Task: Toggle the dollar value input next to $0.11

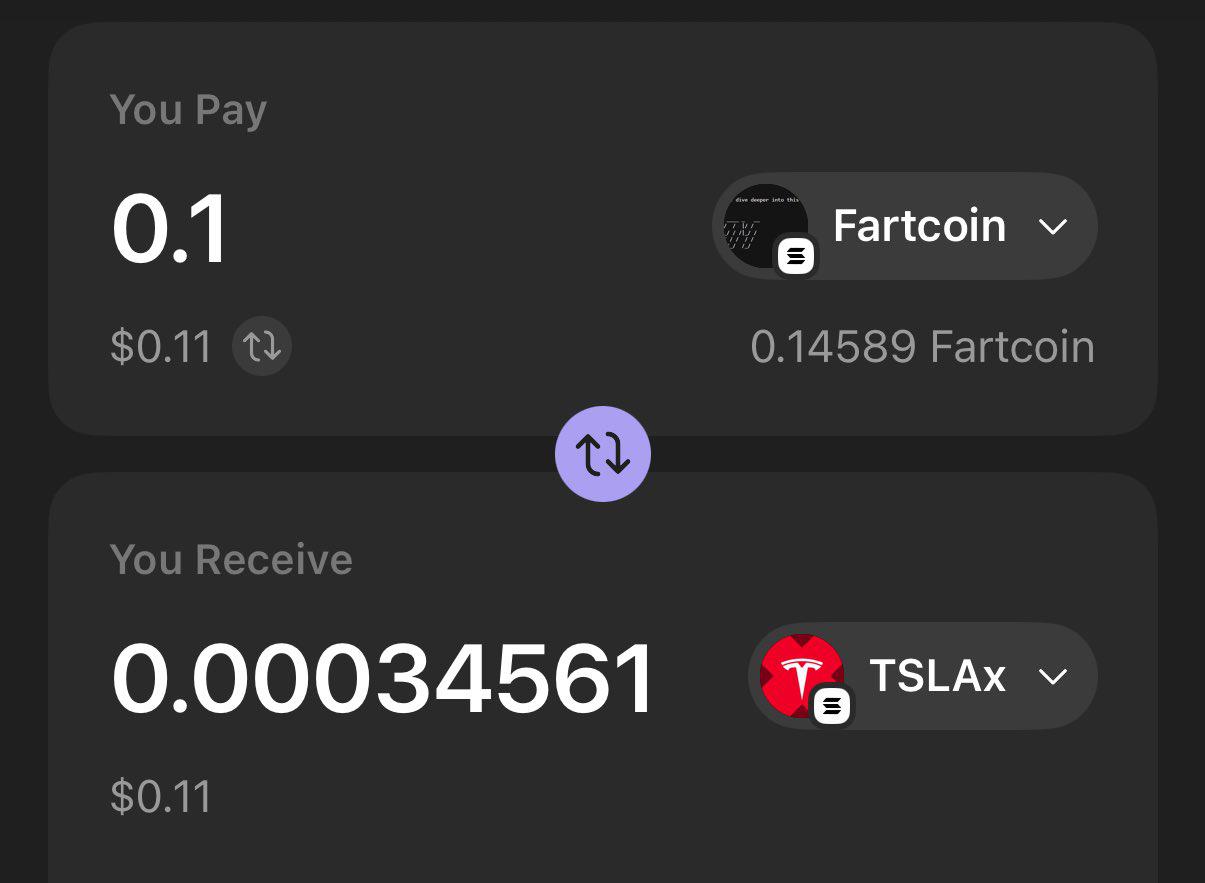Action: (x=262, y=346)
